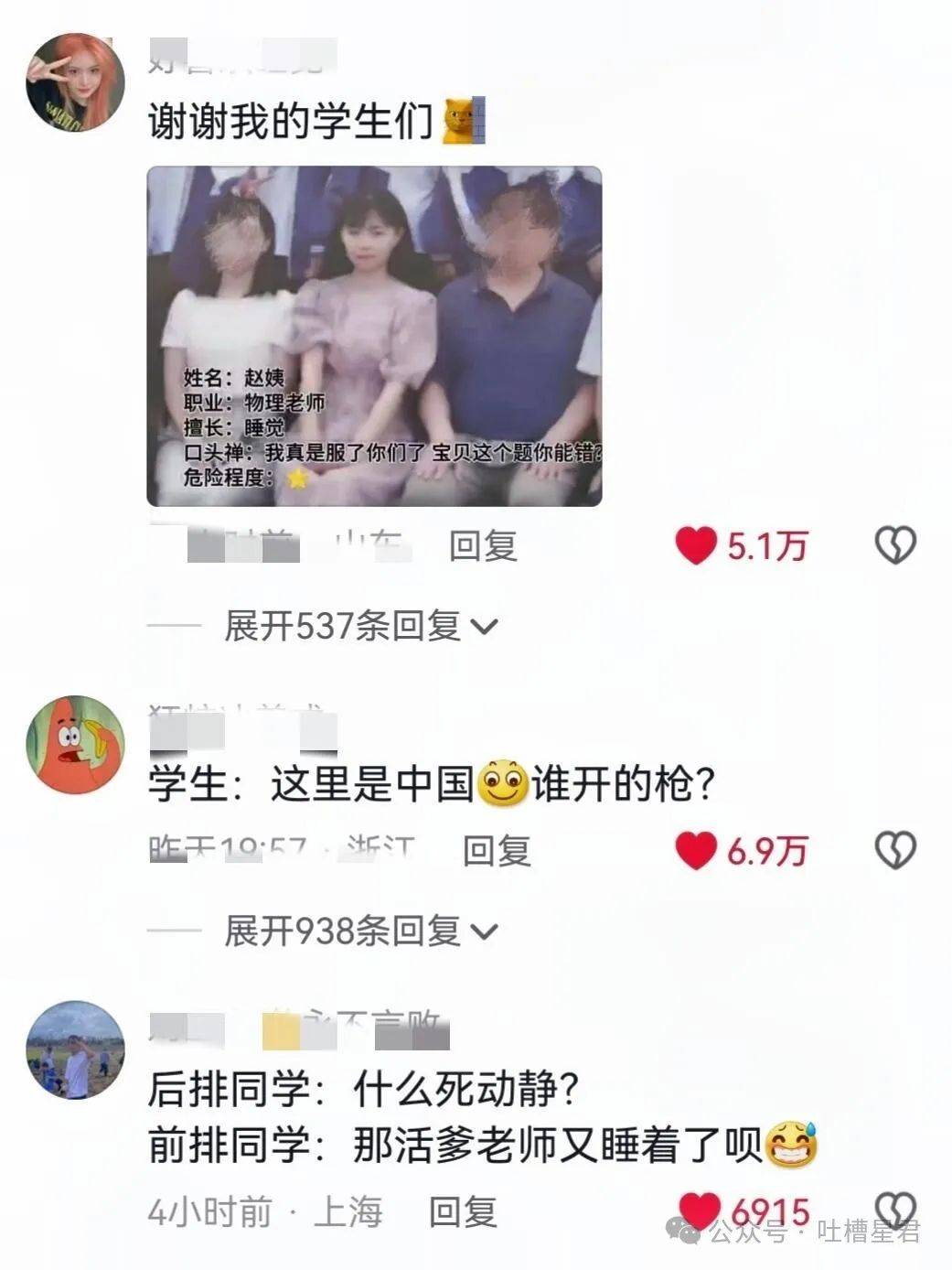
Task: Dislike the comment "谢谢我的学生们"
Action: click(894, 546)
